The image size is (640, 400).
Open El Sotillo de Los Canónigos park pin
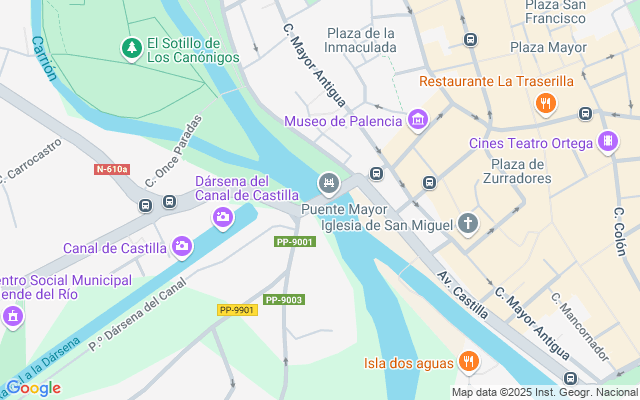pos(131,47)
